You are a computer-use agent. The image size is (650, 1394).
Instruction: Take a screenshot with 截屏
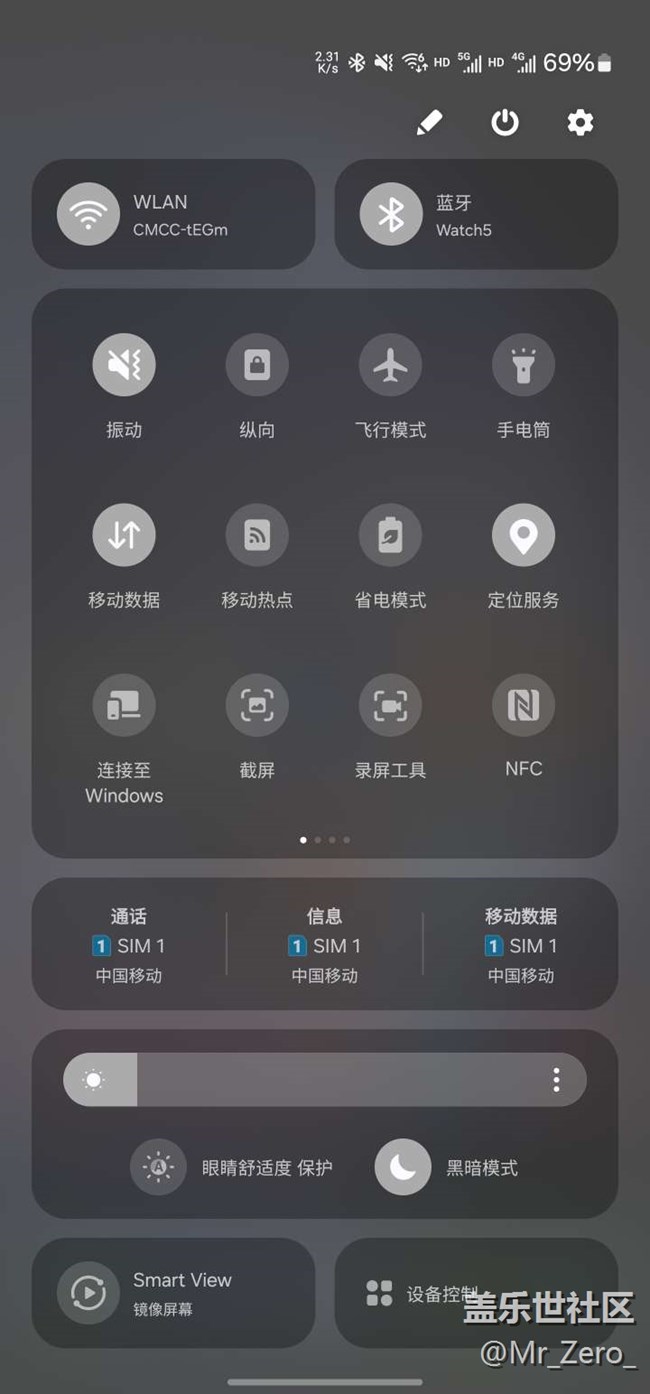pos(257,705)
